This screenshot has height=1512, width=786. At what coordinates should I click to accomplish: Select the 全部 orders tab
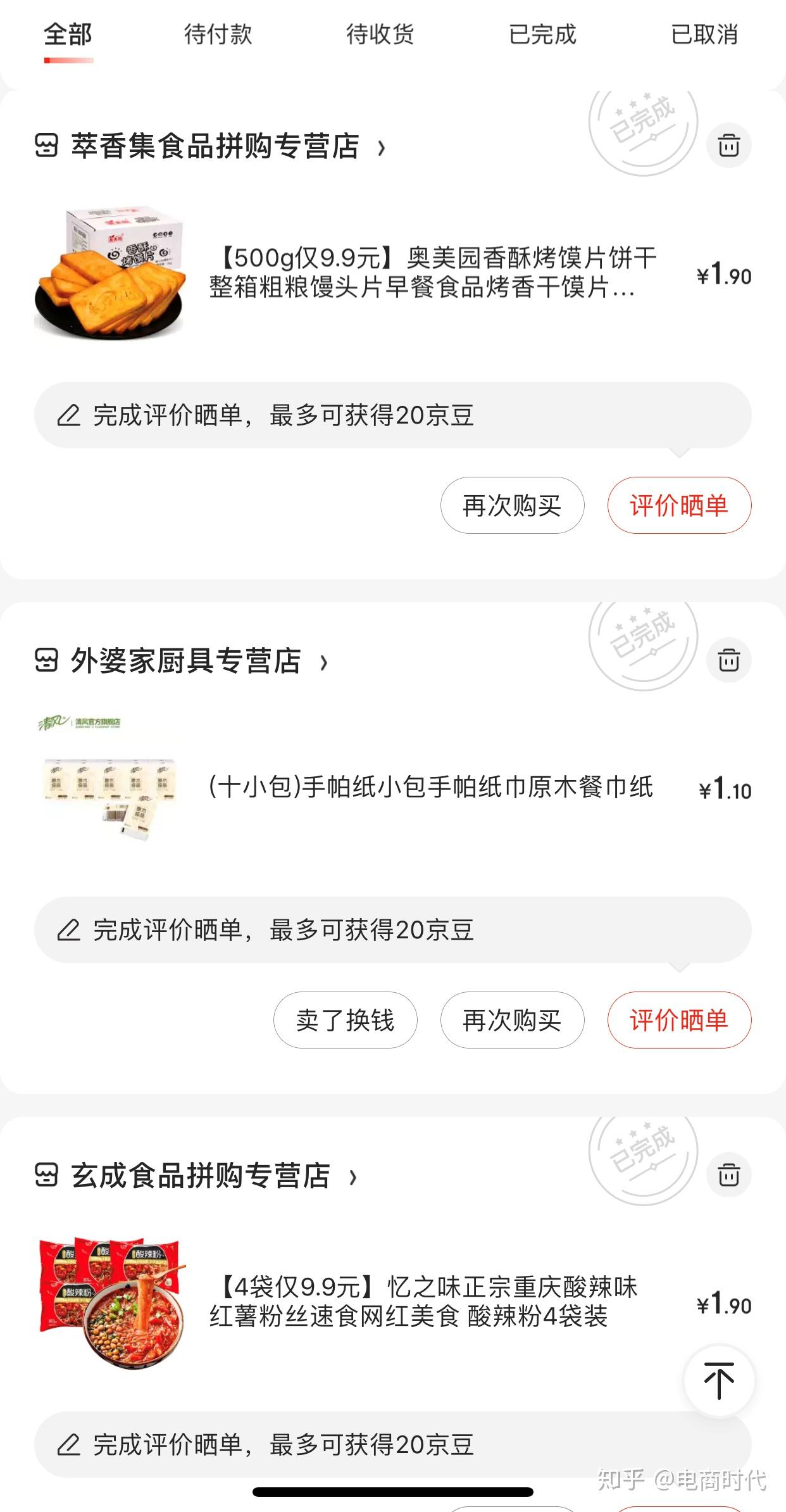pos(68,34)
